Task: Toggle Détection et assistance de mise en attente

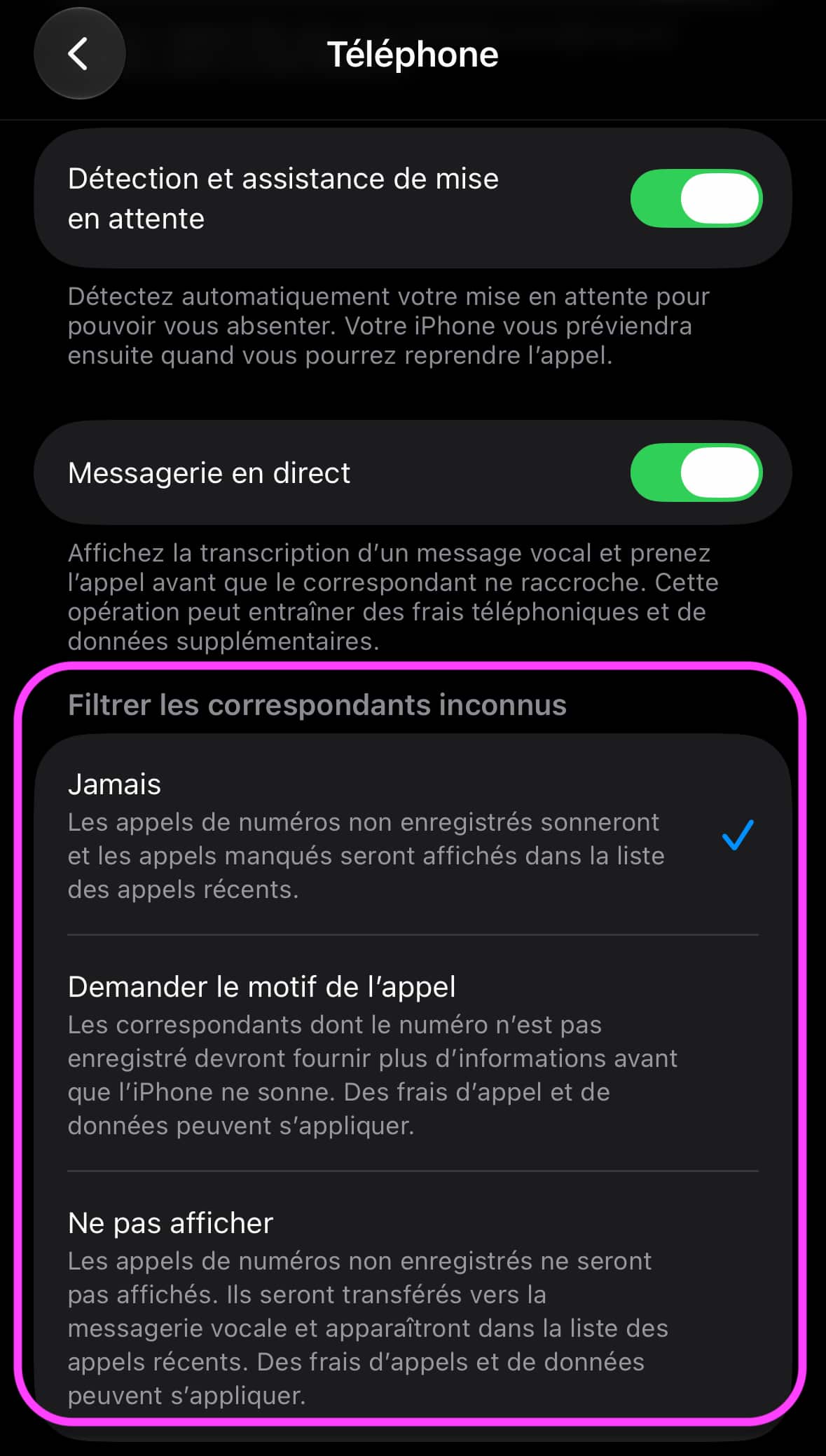Action: click(x=696, y=198)
